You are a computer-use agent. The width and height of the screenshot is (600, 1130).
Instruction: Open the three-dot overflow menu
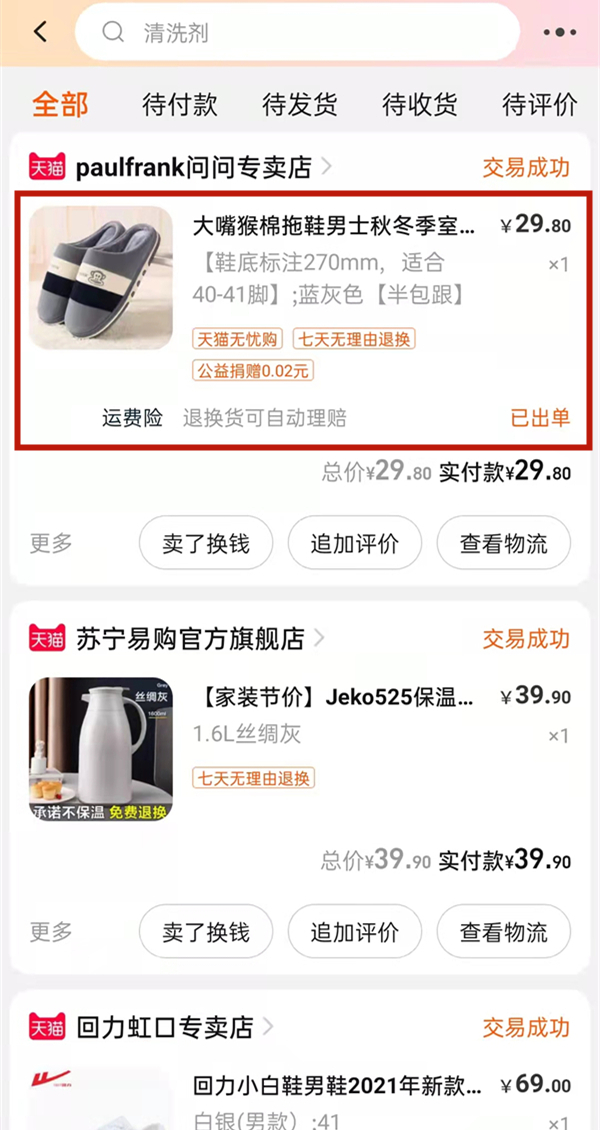[x=559, y=32]
